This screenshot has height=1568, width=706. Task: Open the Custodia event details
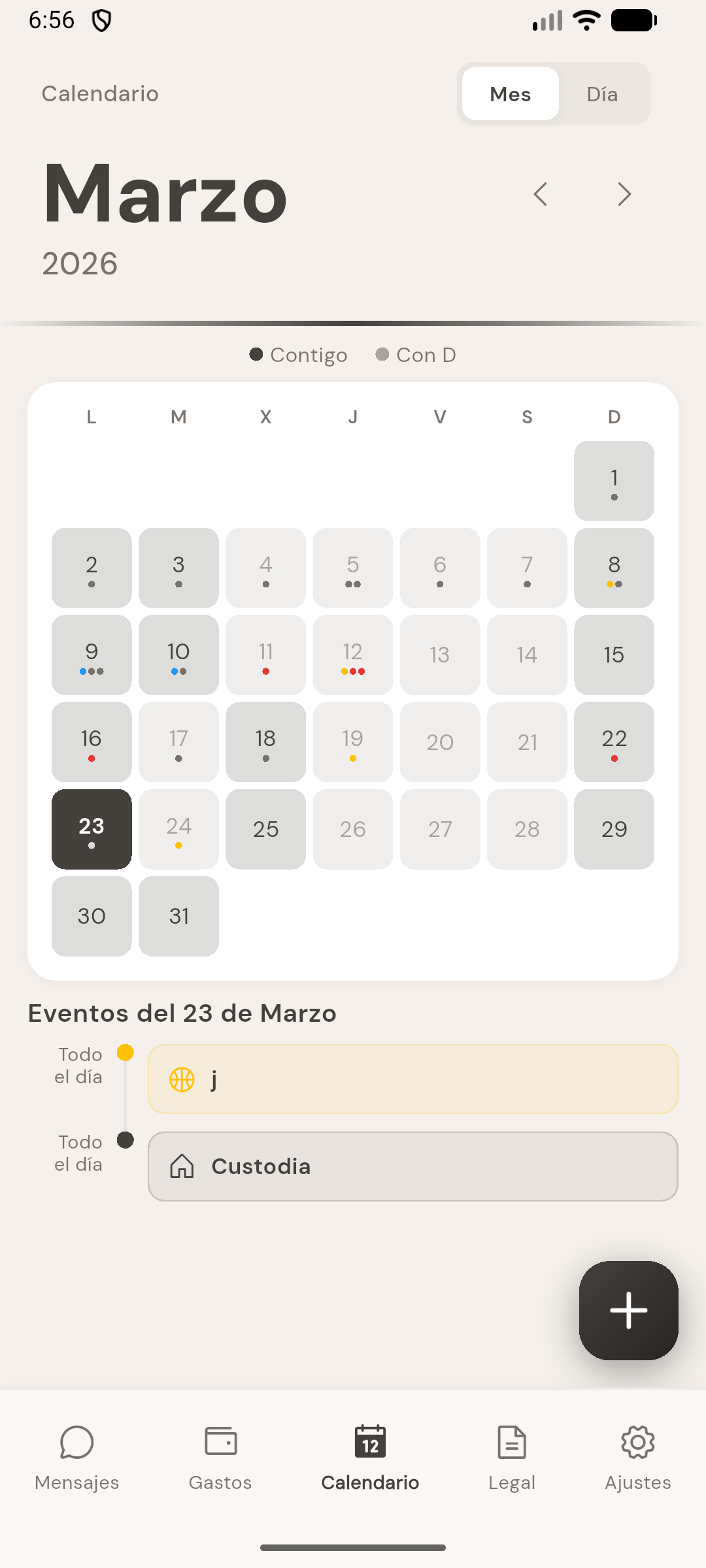click(412, 1166)
